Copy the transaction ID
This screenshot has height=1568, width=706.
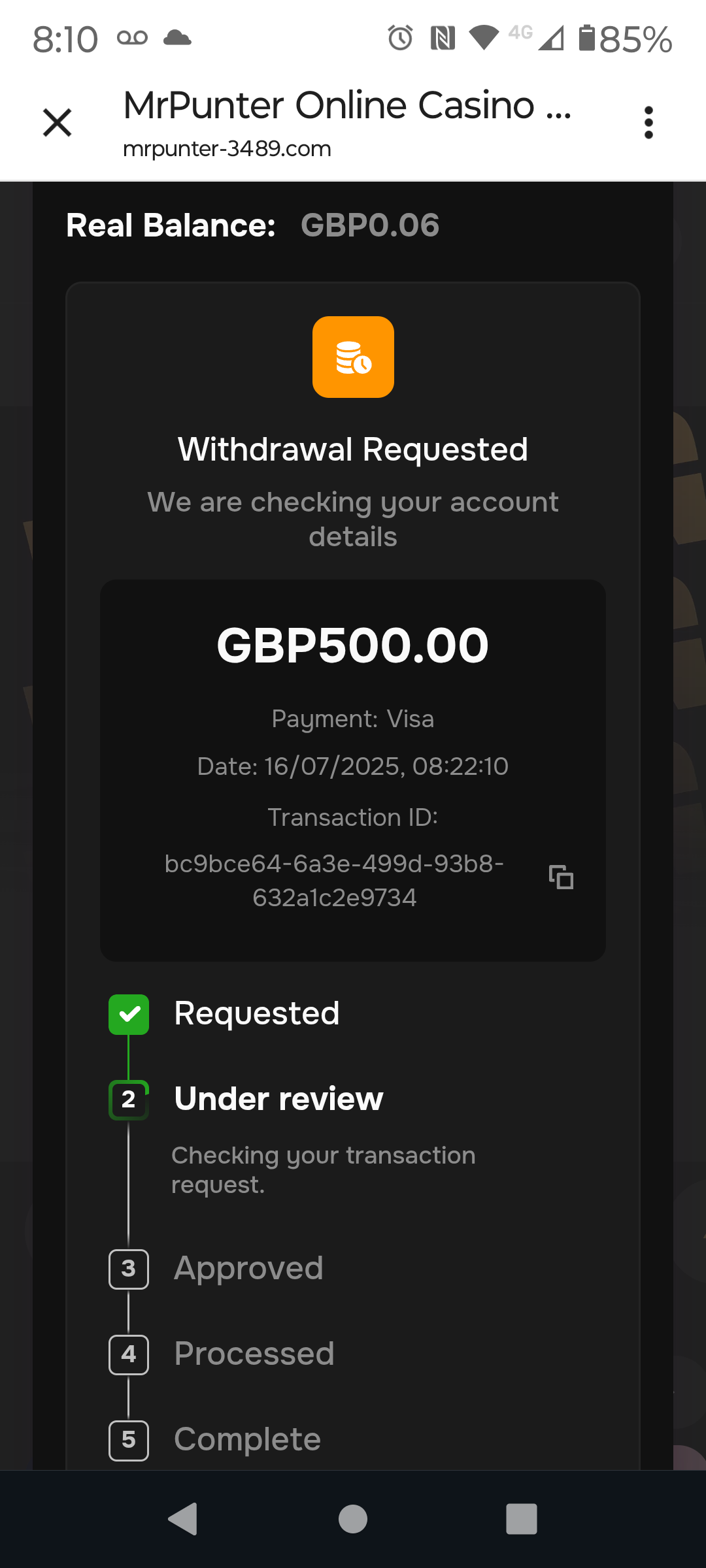[x=561, y=877]
